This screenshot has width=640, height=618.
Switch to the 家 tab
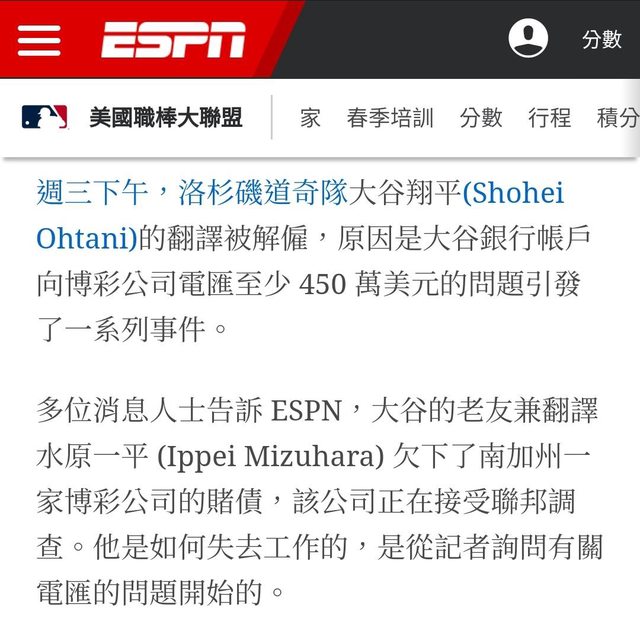pos(311,118)
